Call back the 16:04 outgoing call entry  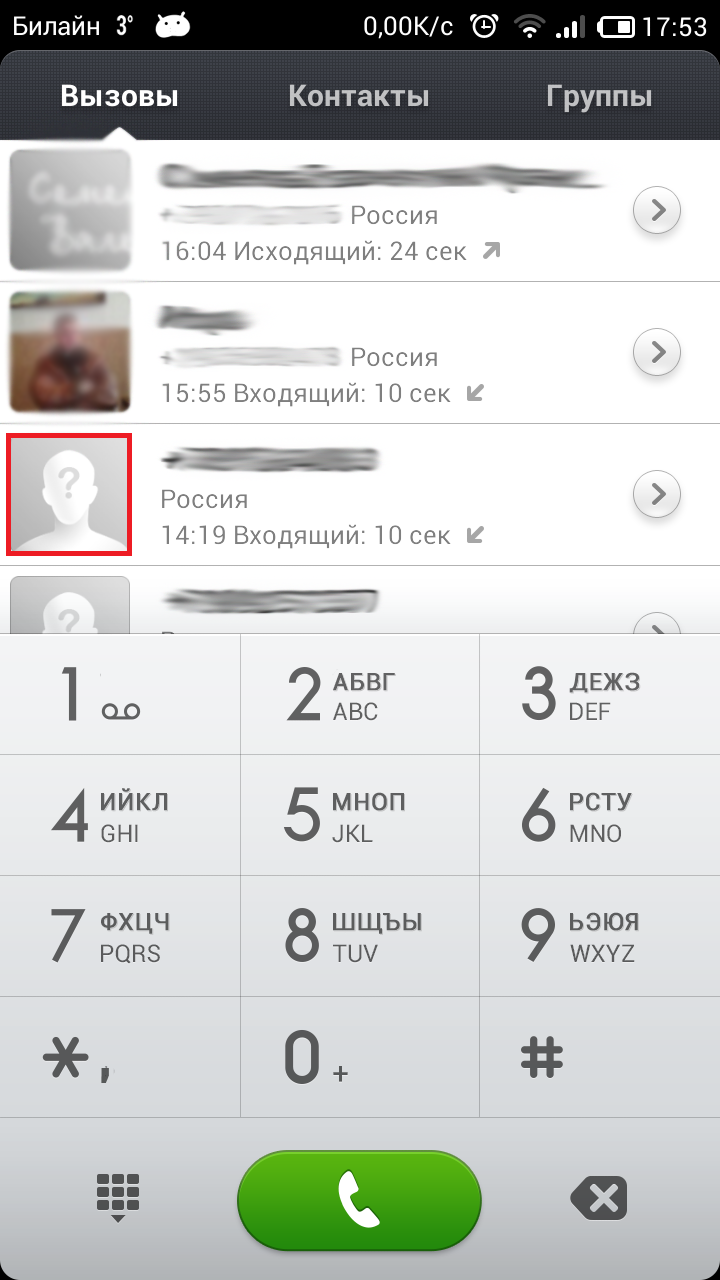[x=360, y=210]
